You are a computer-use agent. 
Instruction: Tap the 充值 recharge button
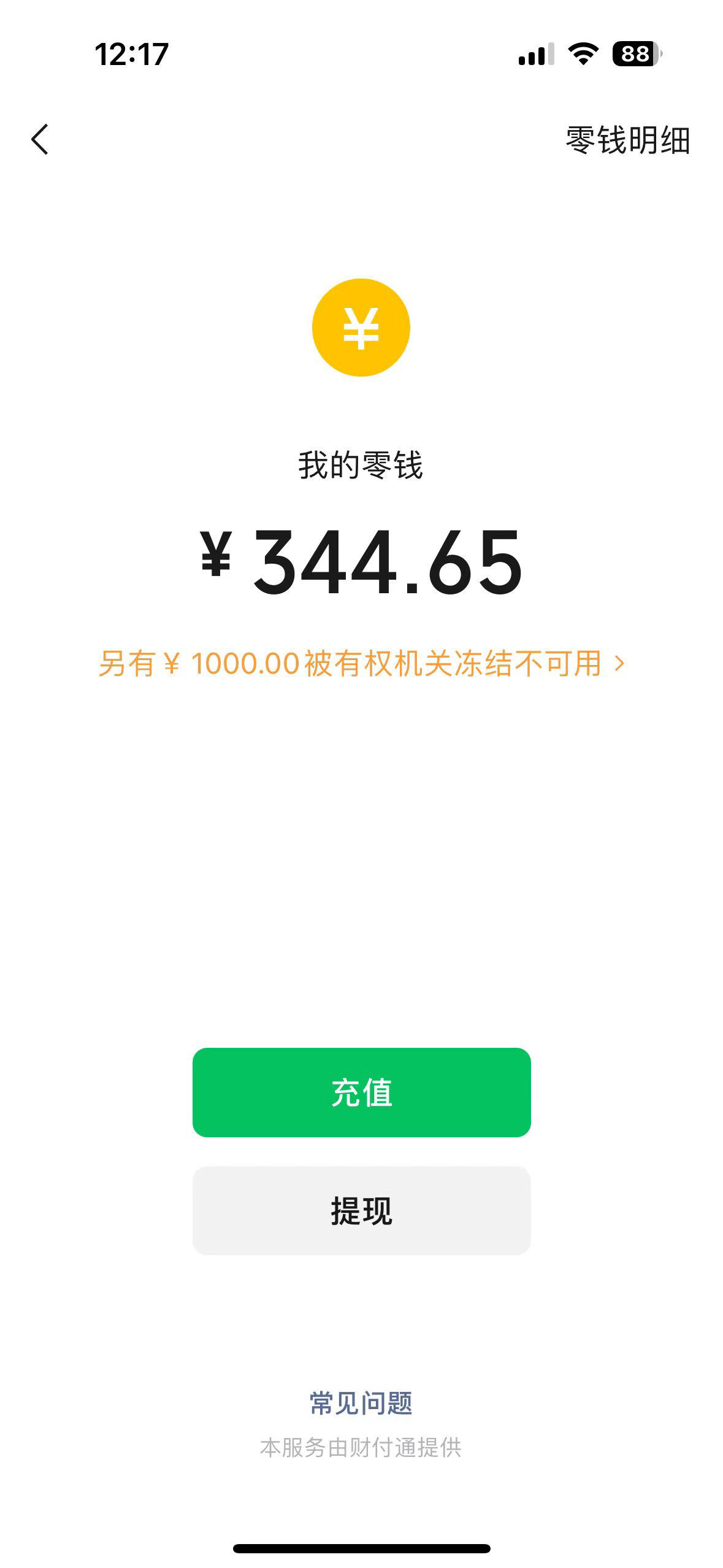click(362, 1091)
